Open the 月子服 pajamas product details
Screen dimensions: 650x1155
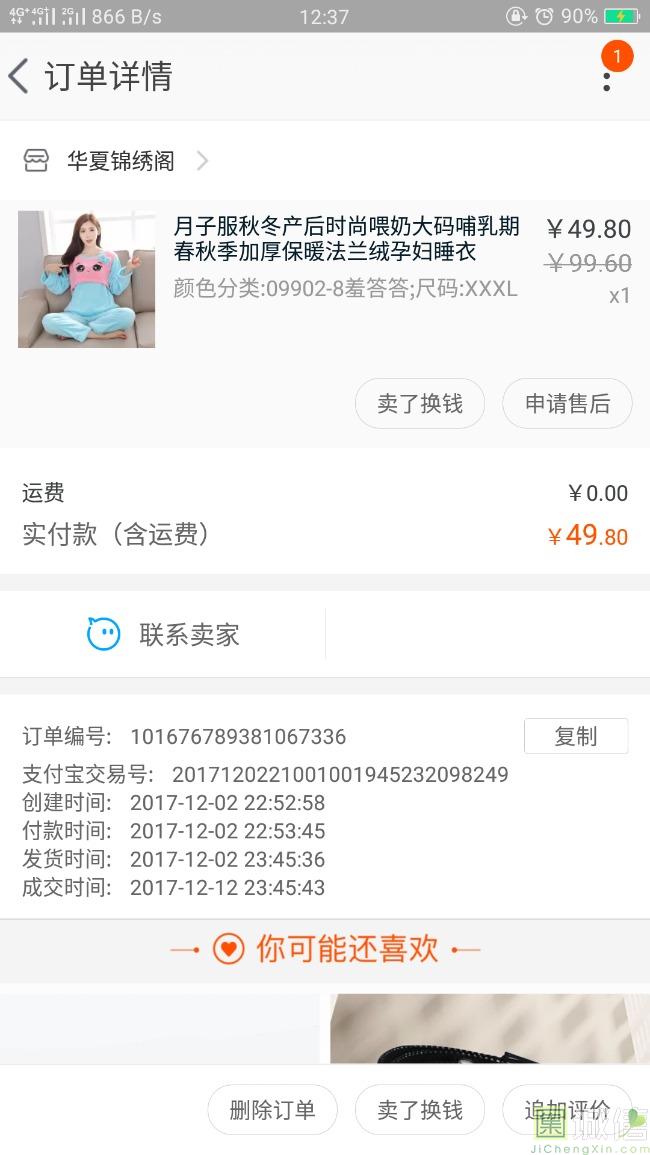click(345, 239)
